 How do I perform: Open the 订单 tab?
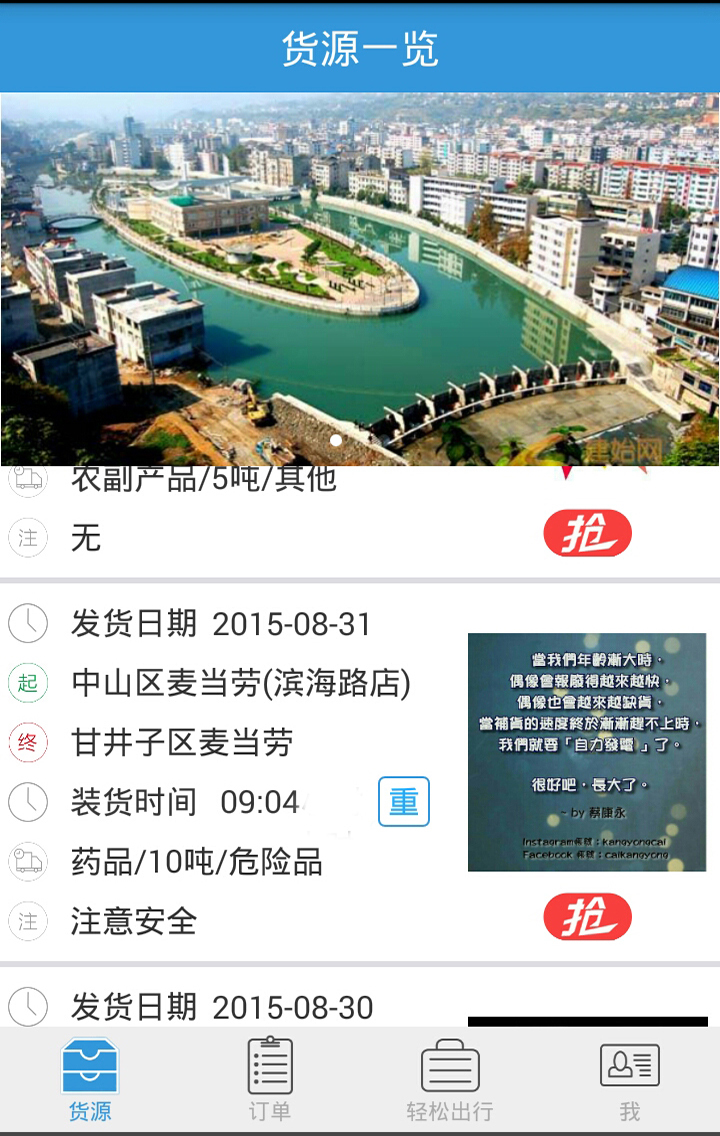(x=269, y=1080)
